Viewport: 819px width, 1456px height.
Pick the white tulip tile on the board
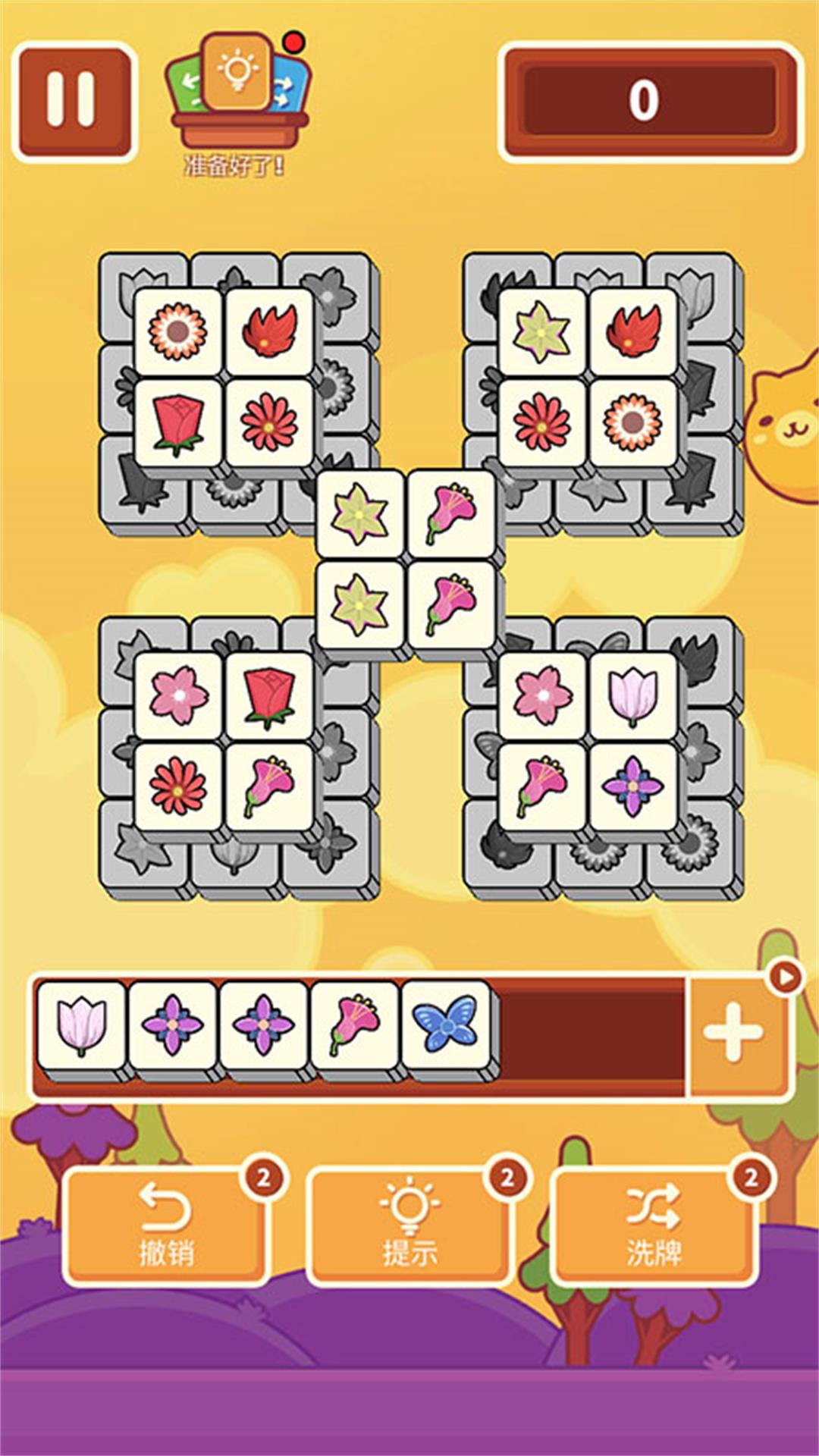633,696
